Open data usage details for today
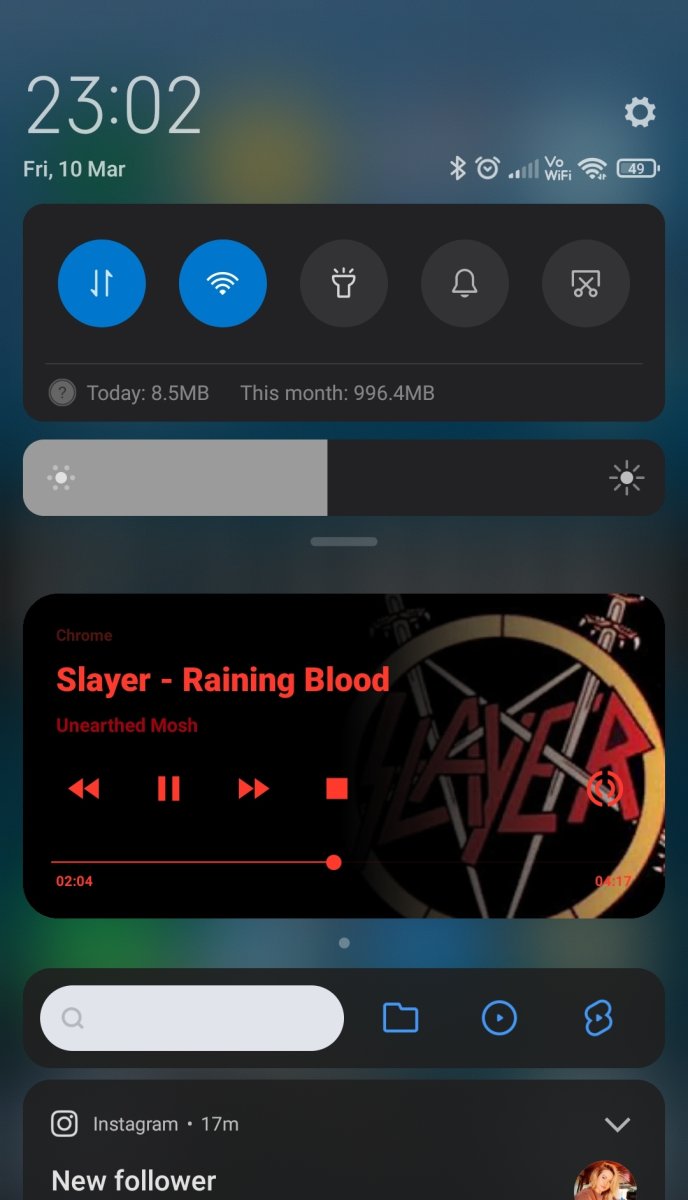 click(147, 393)
